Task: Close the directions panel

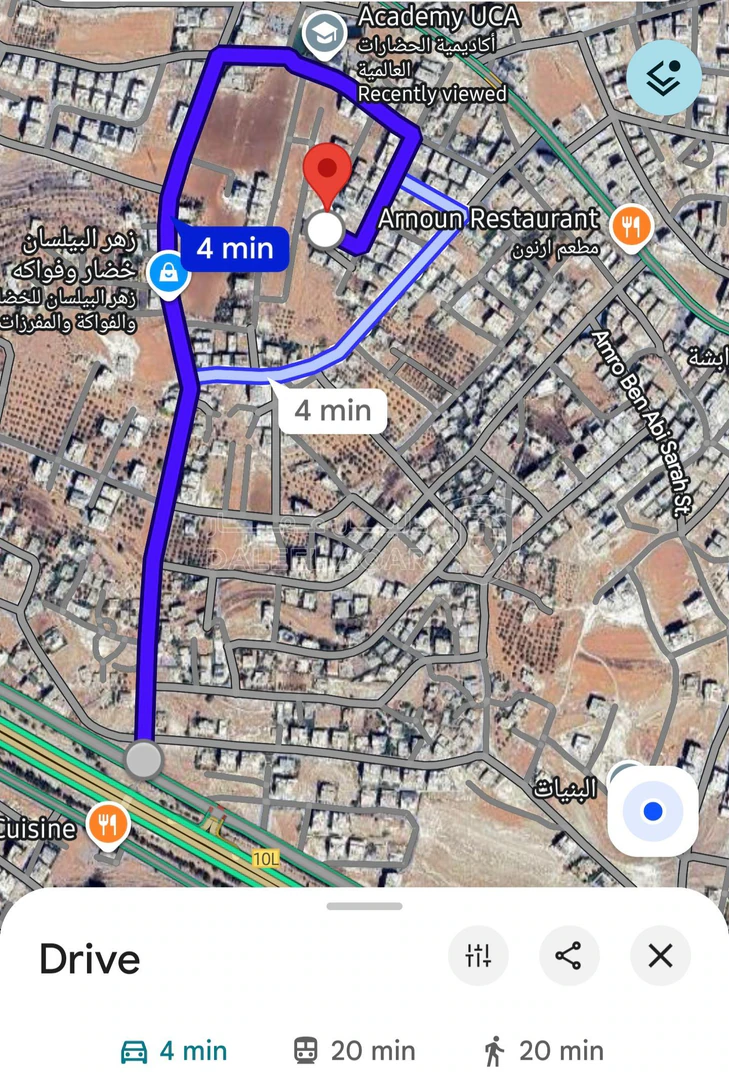Action: [660, 956]
